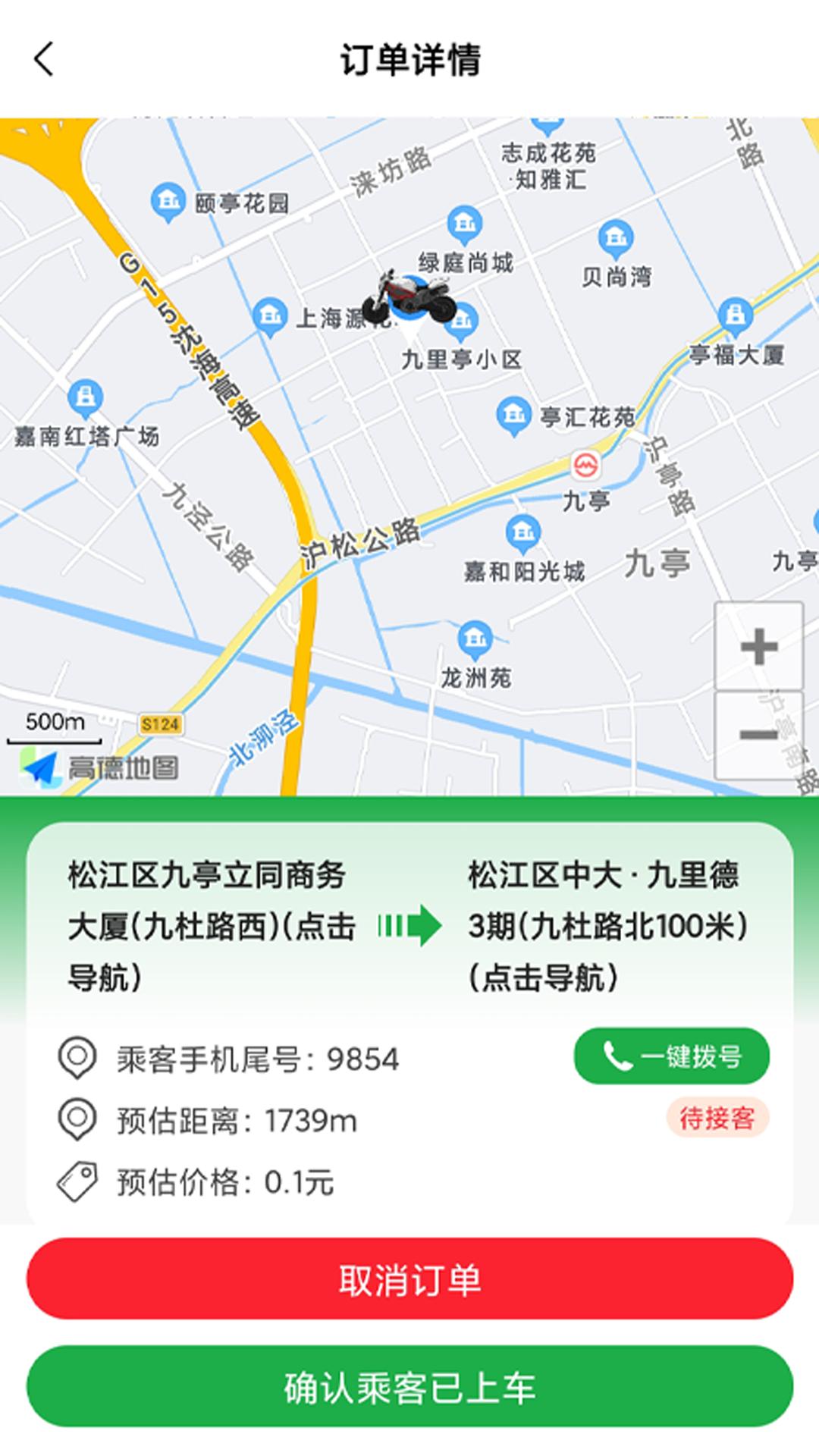Select the 嘉和阳光城 map marker
The image size is (819, 1456).
pyautogui.click(x=523, y=533)
